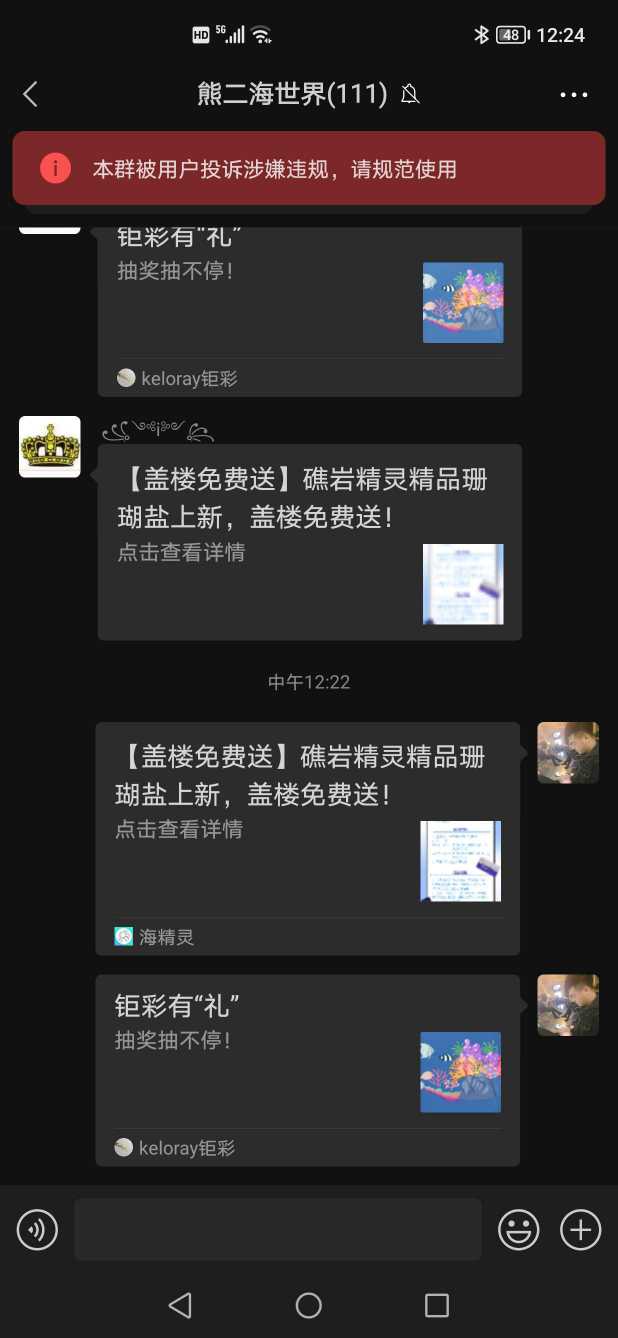This screenshot has width=618, height=1338.
Task: Open the emoji sticker panel
Action: [x=519, y=1229]
